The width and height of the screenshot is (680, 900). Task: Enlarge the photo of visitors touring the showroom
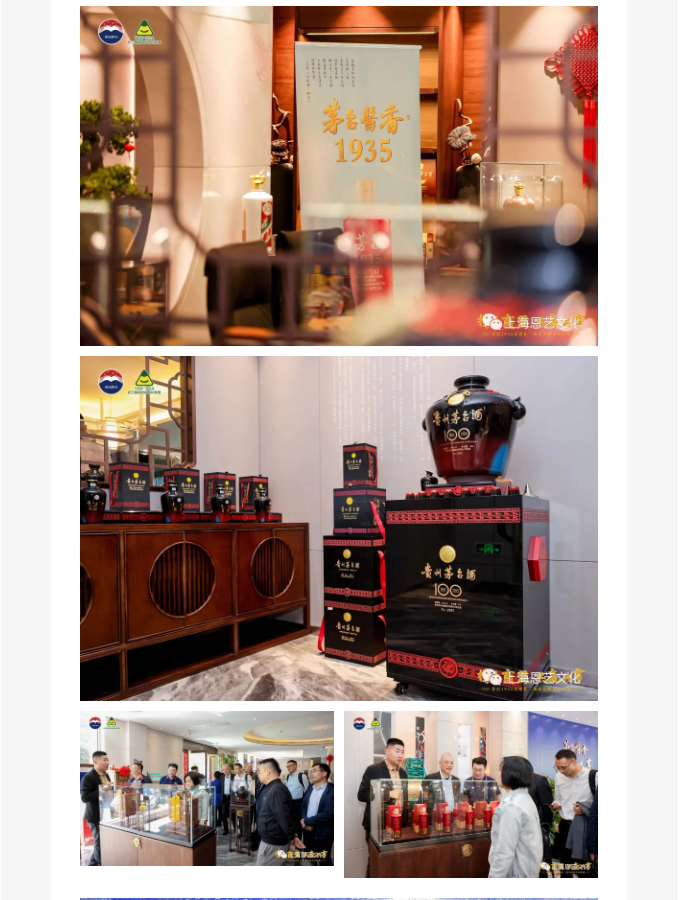coord(207,788)
